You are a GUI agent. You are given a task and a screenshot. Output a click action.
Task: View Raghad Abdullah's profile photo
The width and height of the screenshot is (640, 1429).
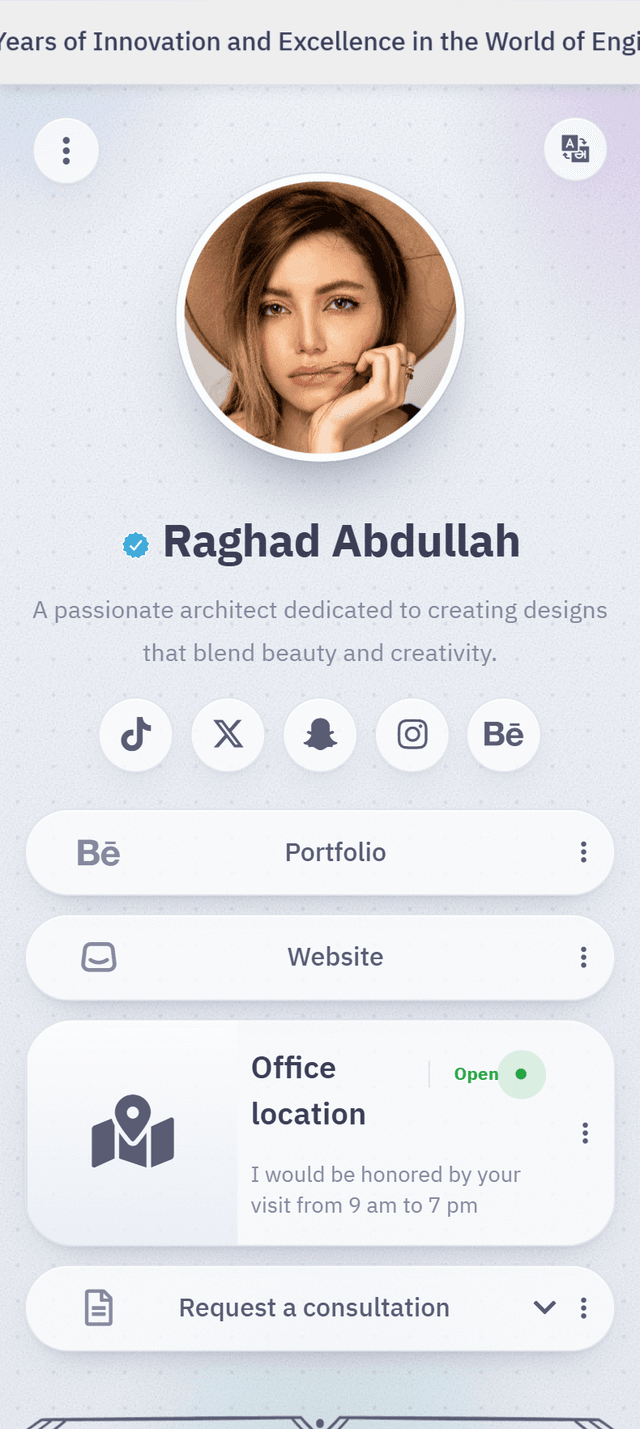click(320, 317)
